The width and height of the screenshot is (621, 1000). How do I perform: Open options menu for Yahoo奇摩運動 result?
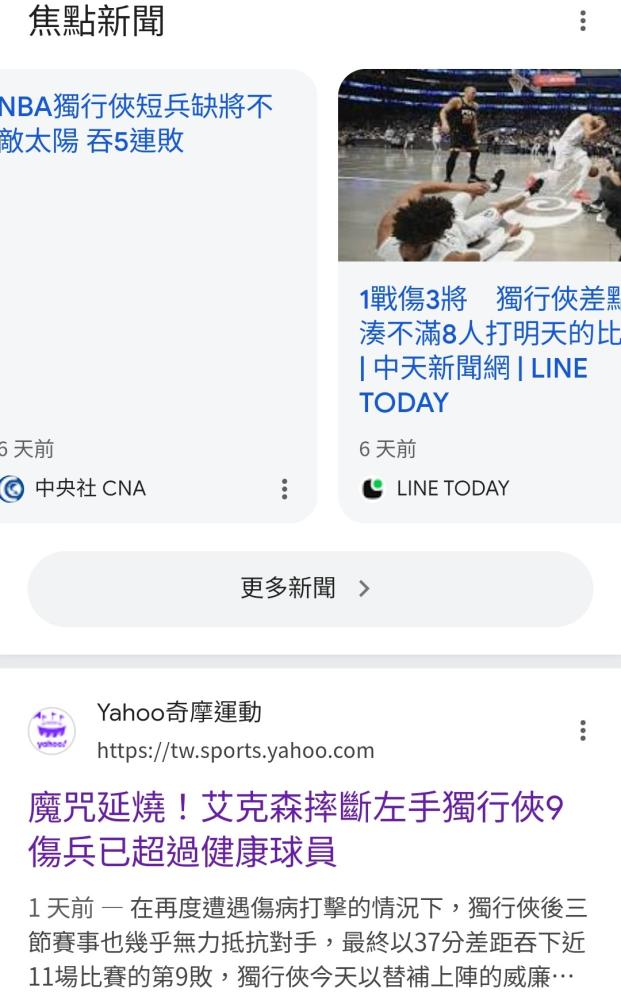coord(583,730)
